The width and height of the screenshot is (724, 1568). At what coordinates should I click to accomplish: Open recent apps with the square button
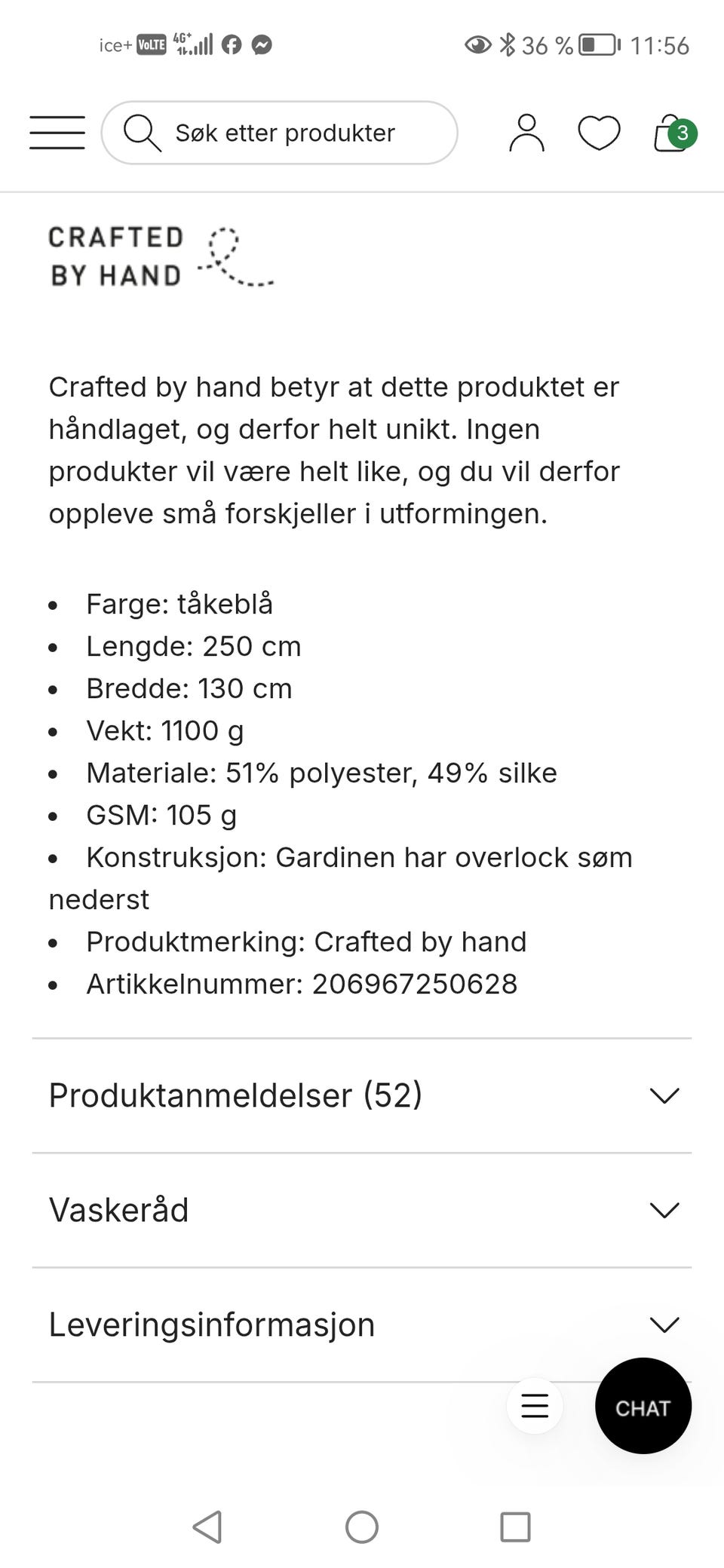pos(515,1527)
